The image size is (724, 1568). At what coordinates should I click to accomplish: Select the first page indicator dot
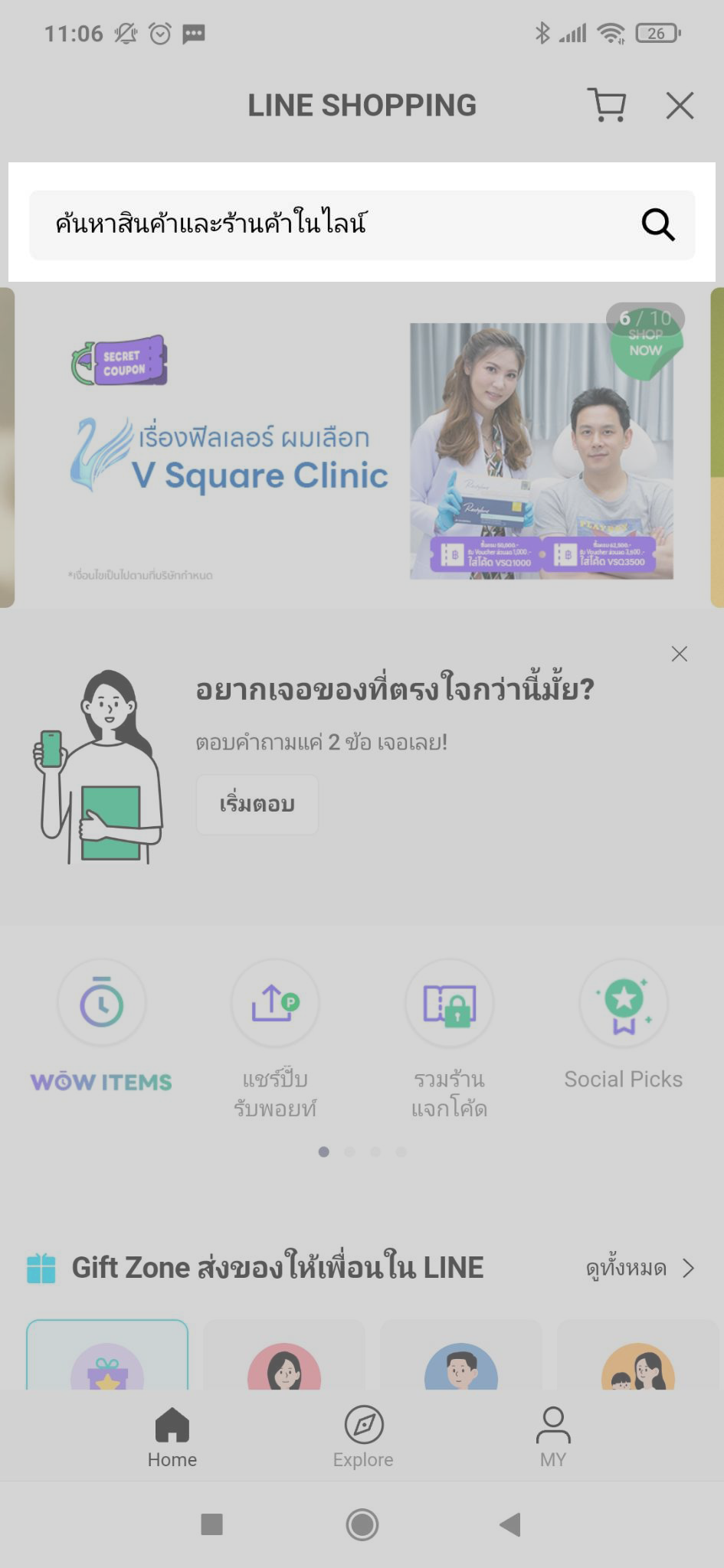[x=323, y=1151]
